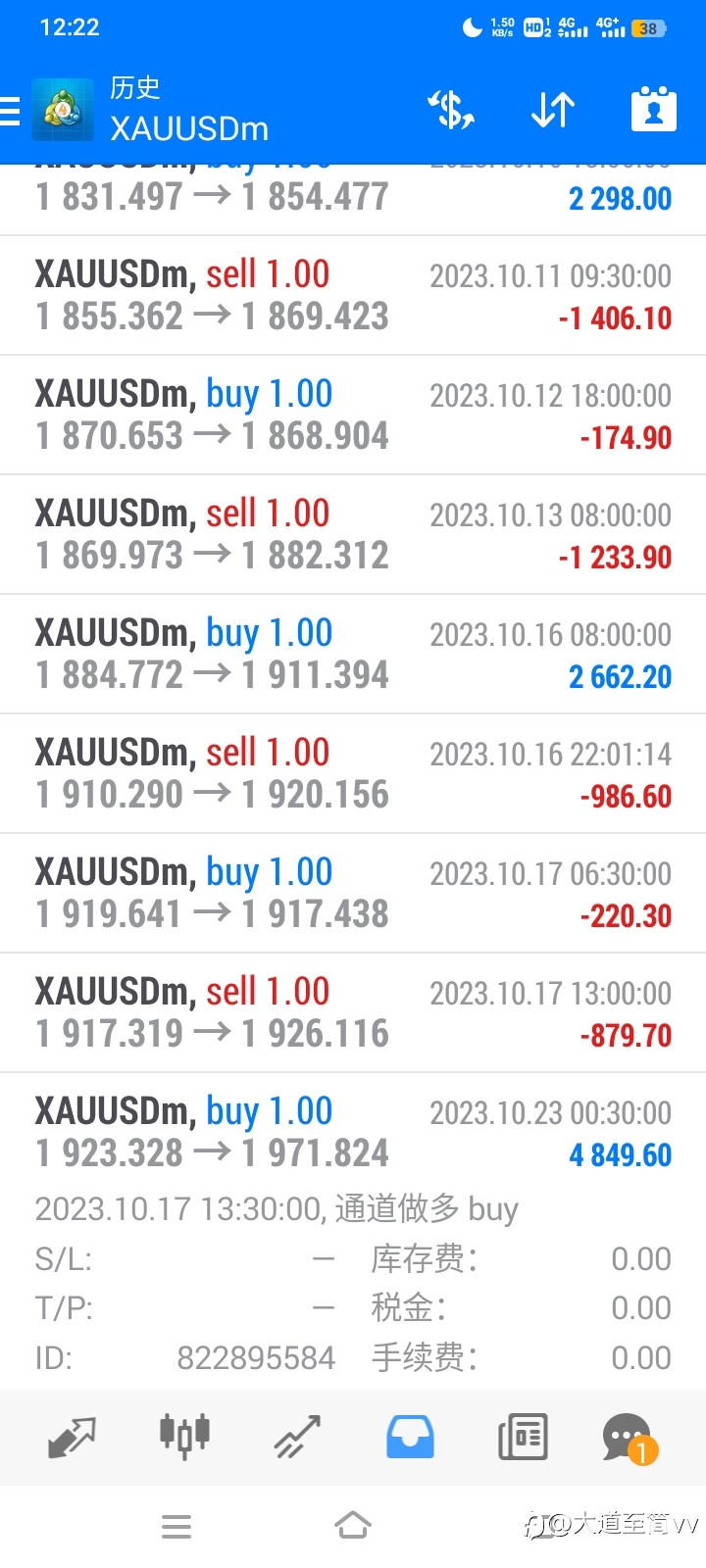The height and width of the screenshot is (1568, 706).
Task: Switch to the quotes tab
Action: 72,1437
